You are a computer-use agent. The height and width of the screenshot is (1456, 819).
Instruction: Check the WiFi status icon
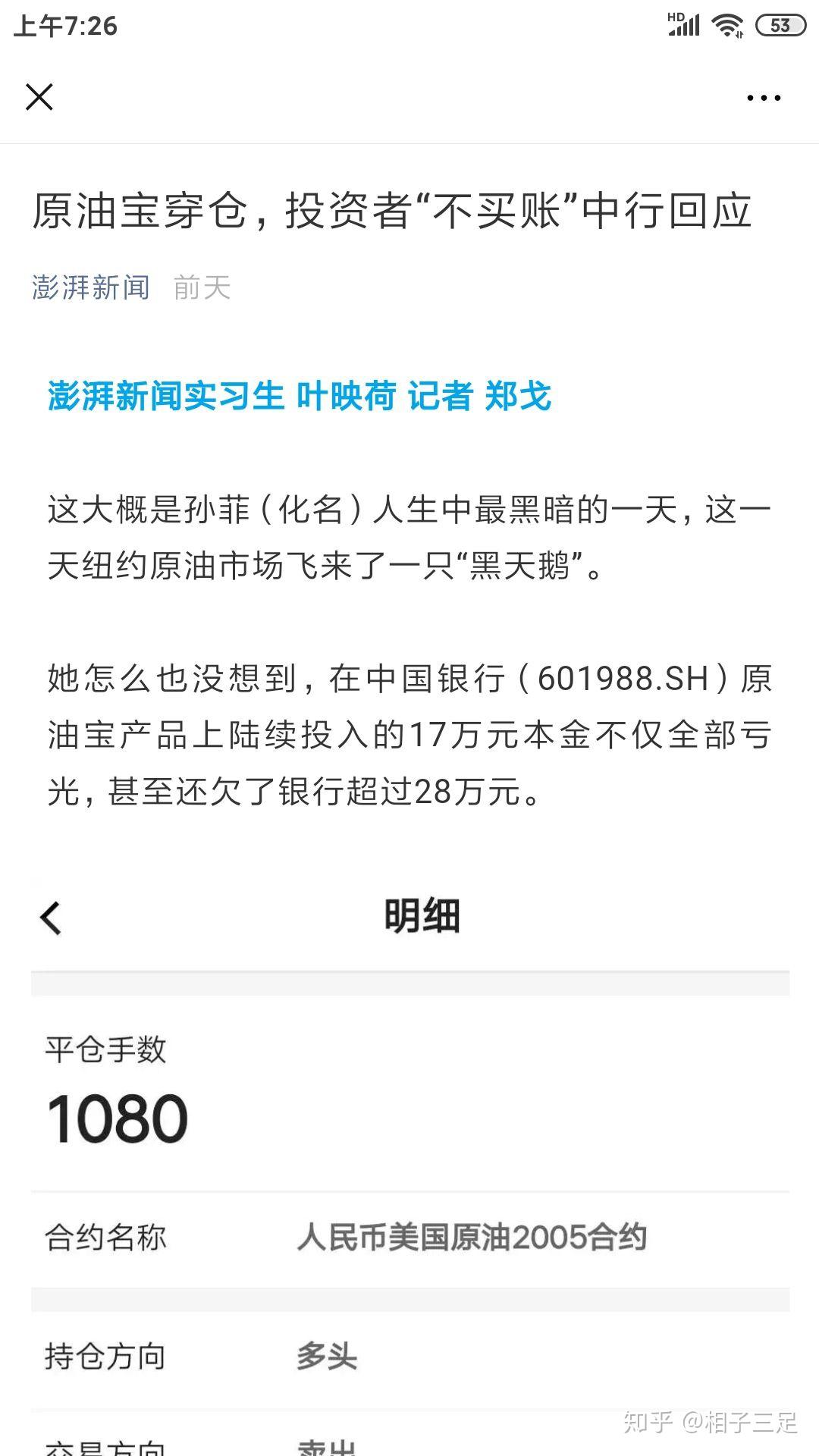coord(726,24)
